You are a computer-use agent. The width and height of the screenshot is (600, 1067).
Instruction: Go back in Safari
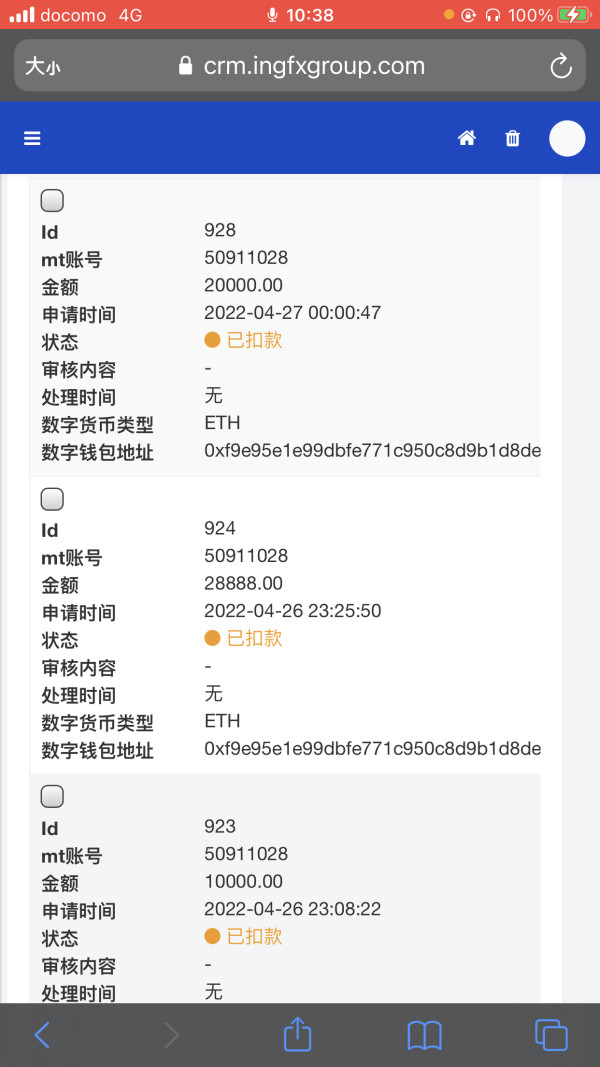click(x=42, y=1035)
